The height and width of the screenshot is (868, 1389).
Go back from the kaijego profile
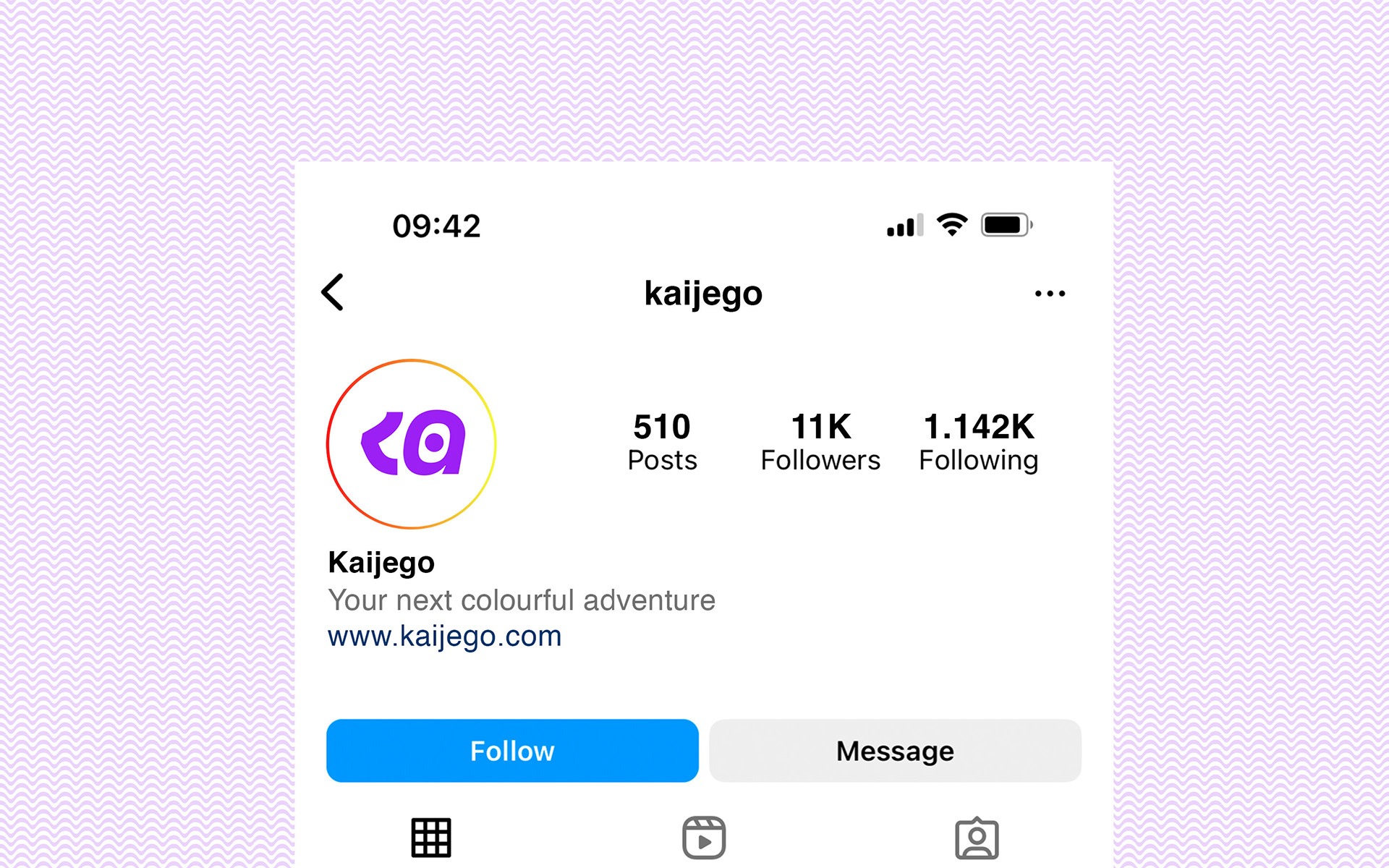pyautogui.click(x=333, y=293)
